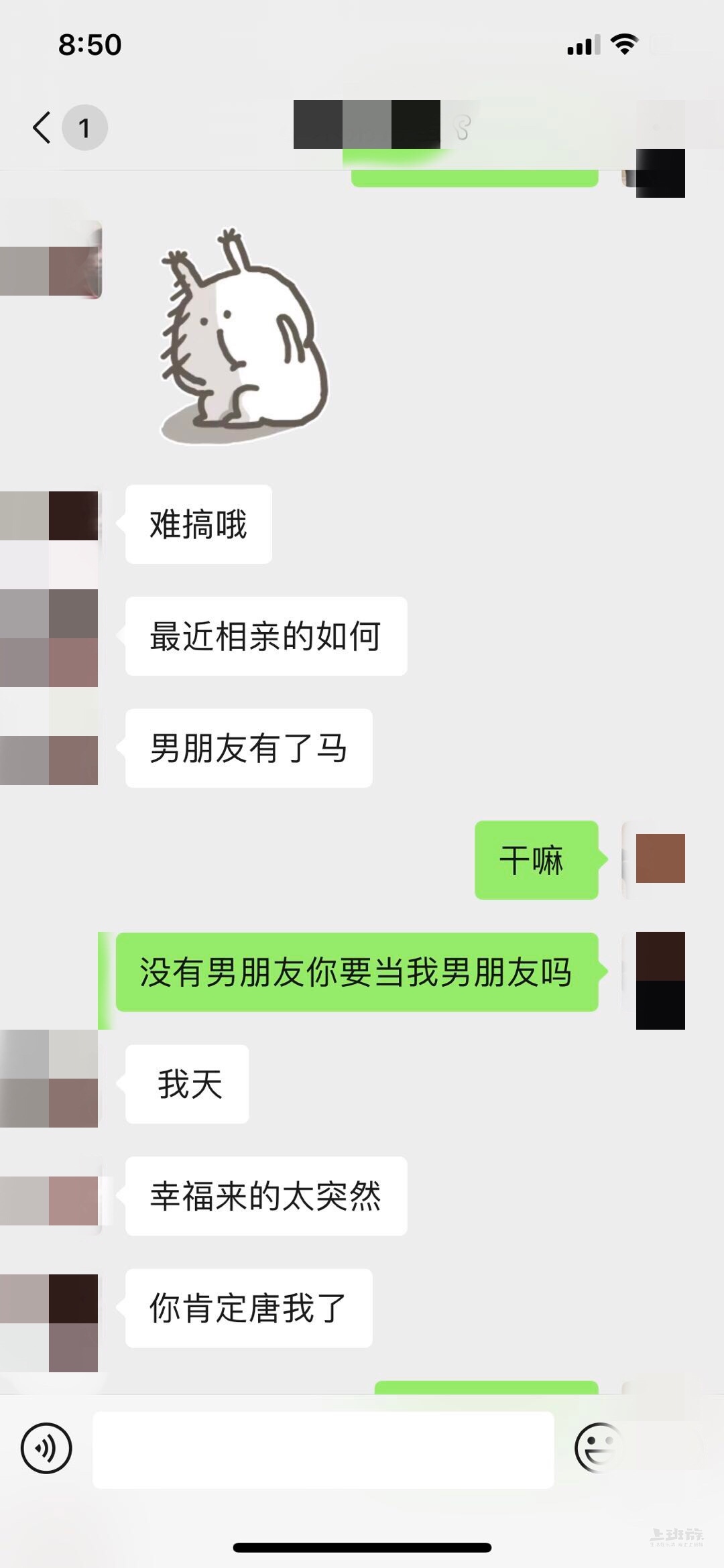Open the emoji sticker panel

coord(597,1447)
